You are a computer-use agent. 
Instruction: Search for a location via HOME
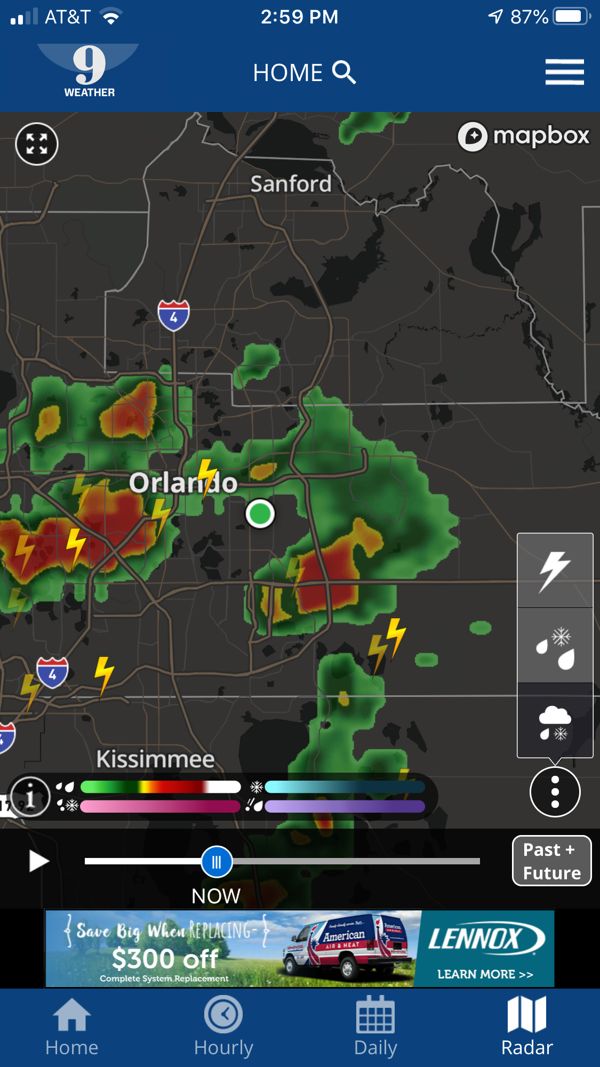(304, 72)
